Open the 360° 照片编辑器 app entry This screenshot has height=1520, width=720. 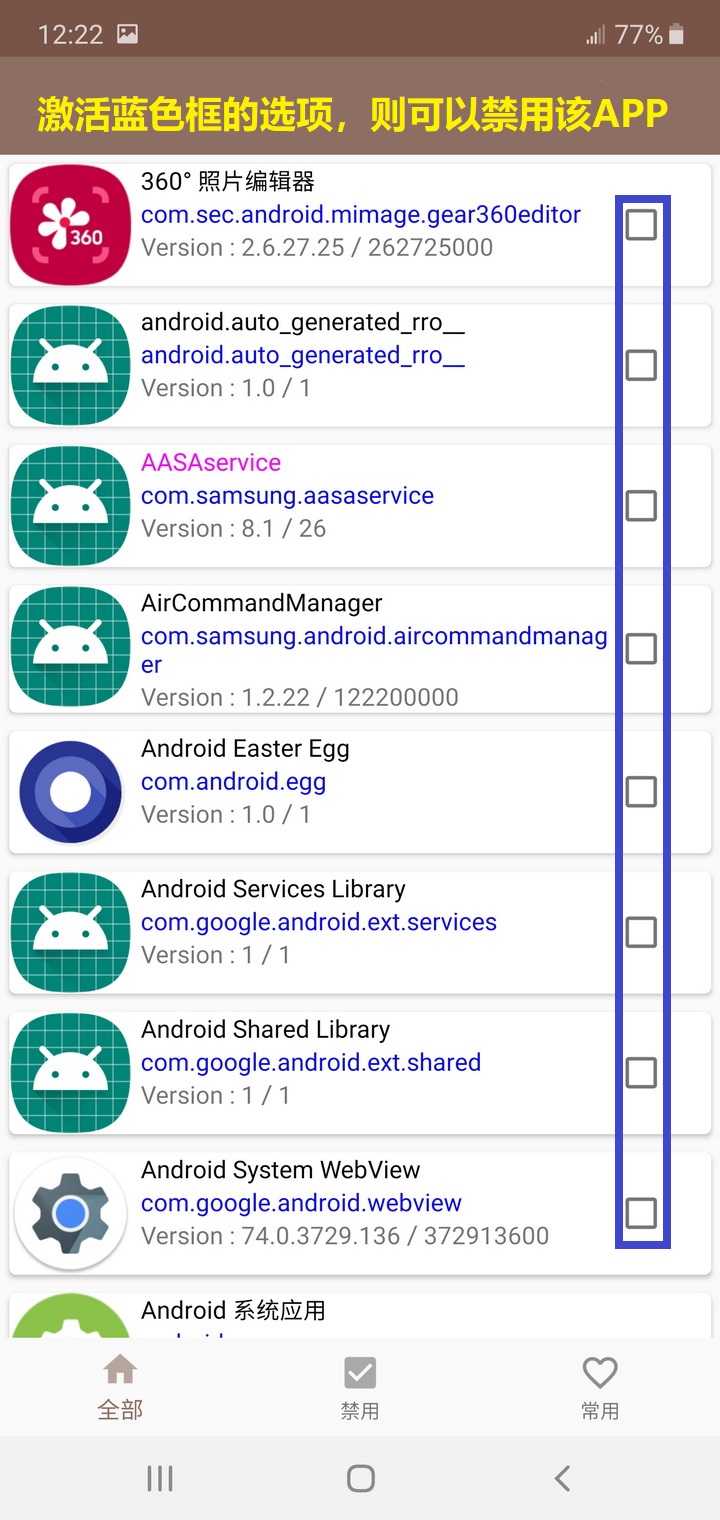click(360, 225)
